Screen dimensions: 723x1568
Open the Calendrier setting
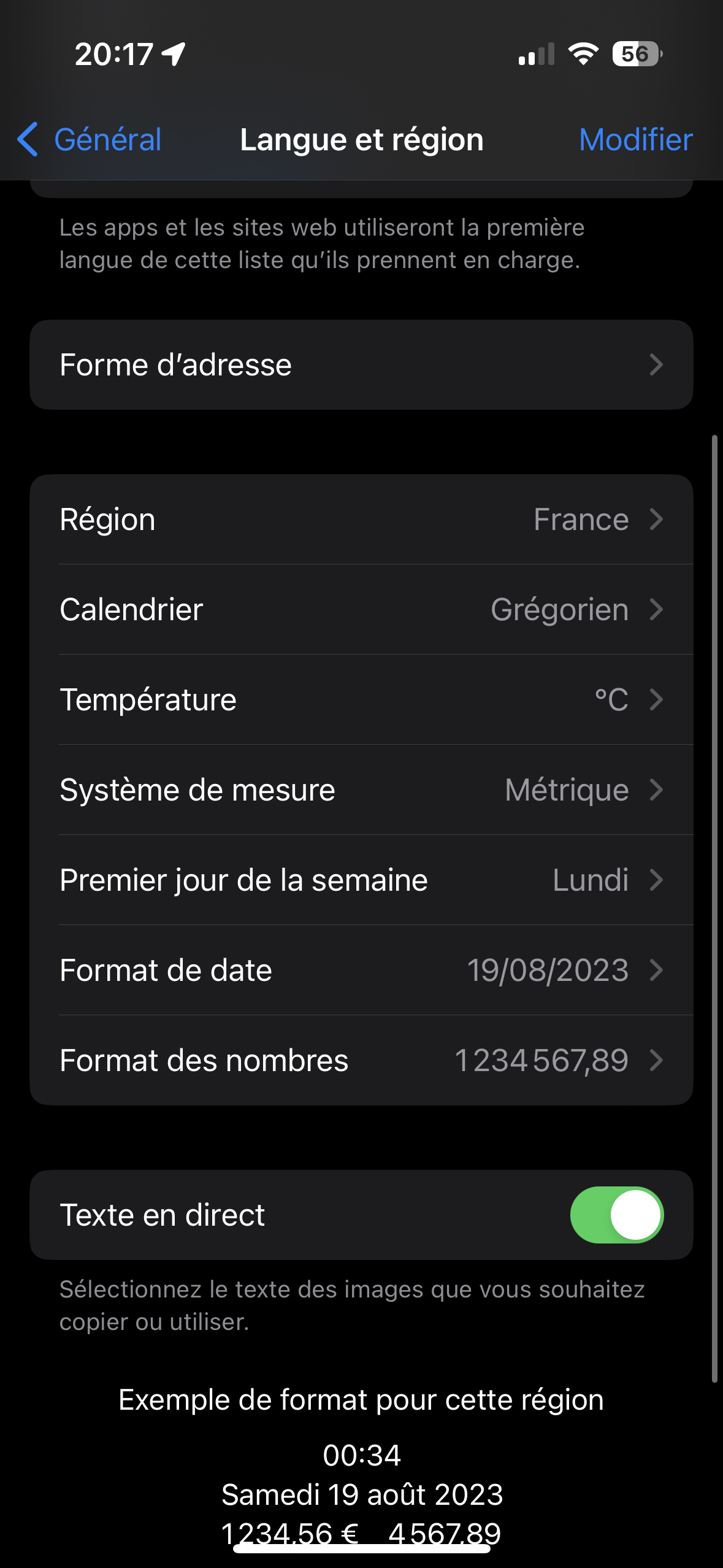361,610
